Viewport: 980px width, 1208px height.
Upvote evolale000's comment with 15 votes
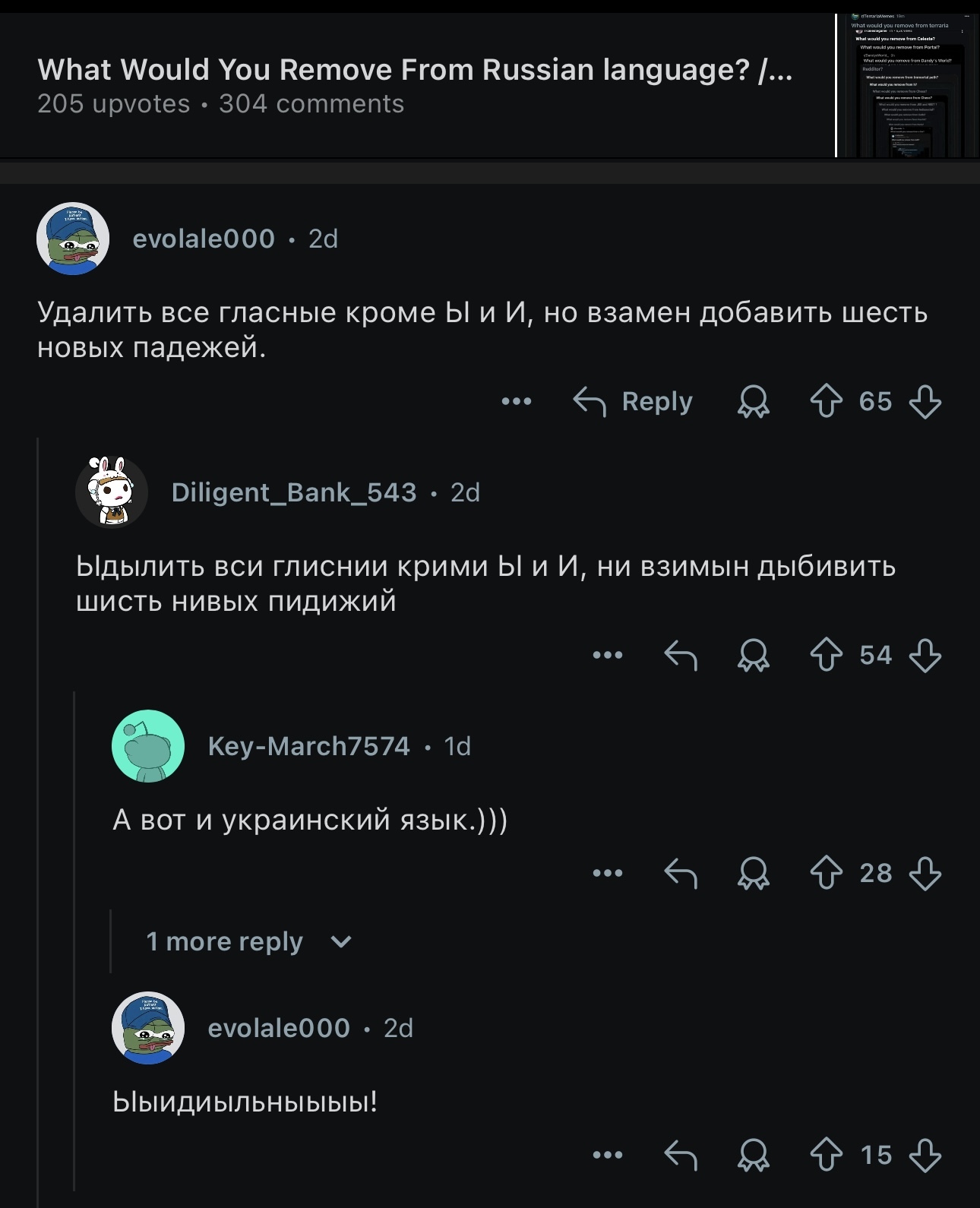click(x=826, y=1155)
